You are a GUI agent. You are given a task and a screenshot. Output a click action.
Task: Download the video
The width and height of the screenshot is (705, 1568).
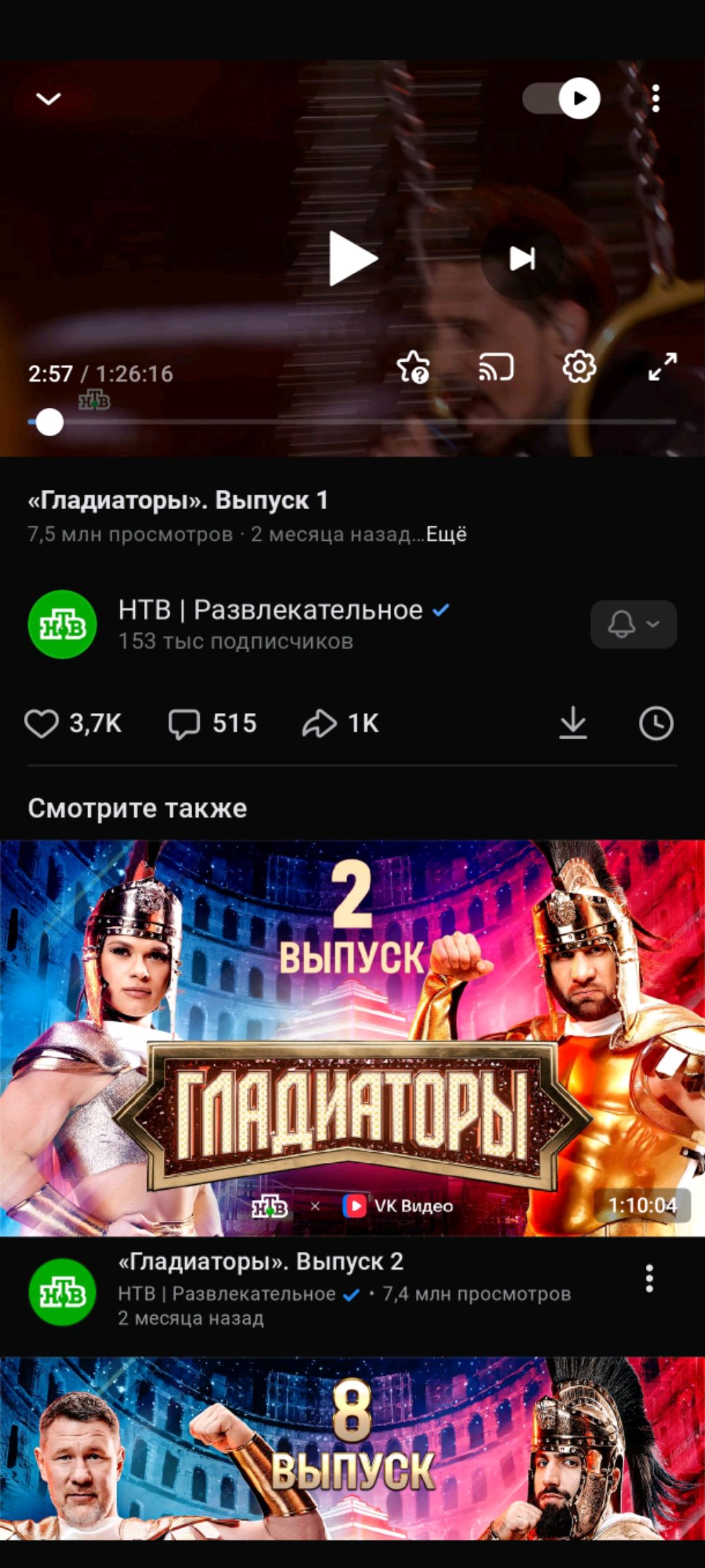573,724
